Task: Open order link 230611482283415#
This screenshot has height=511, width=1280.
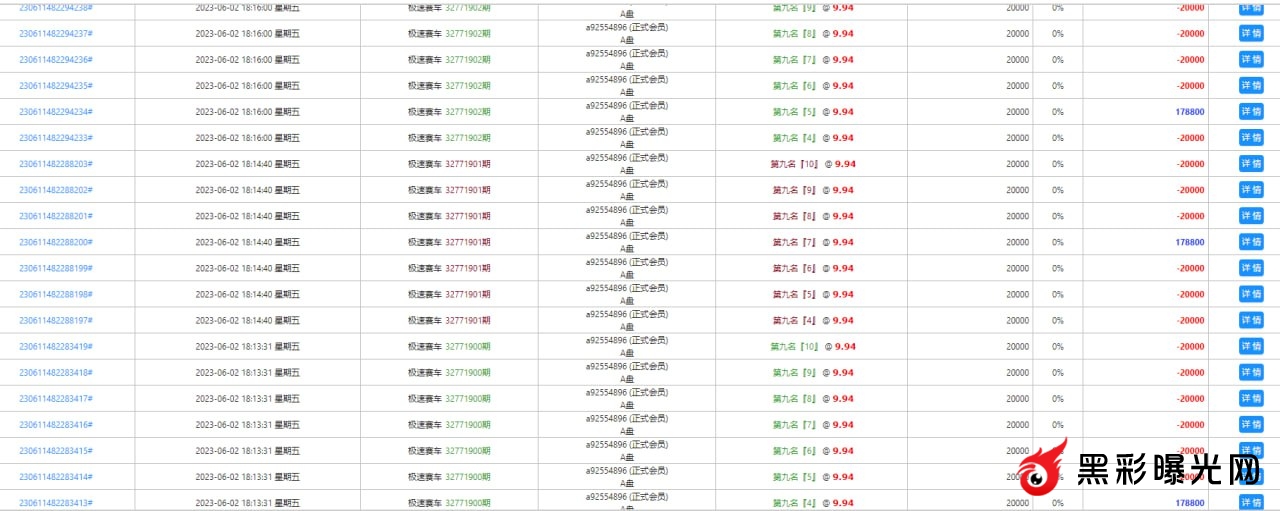Action: (56, 451)
